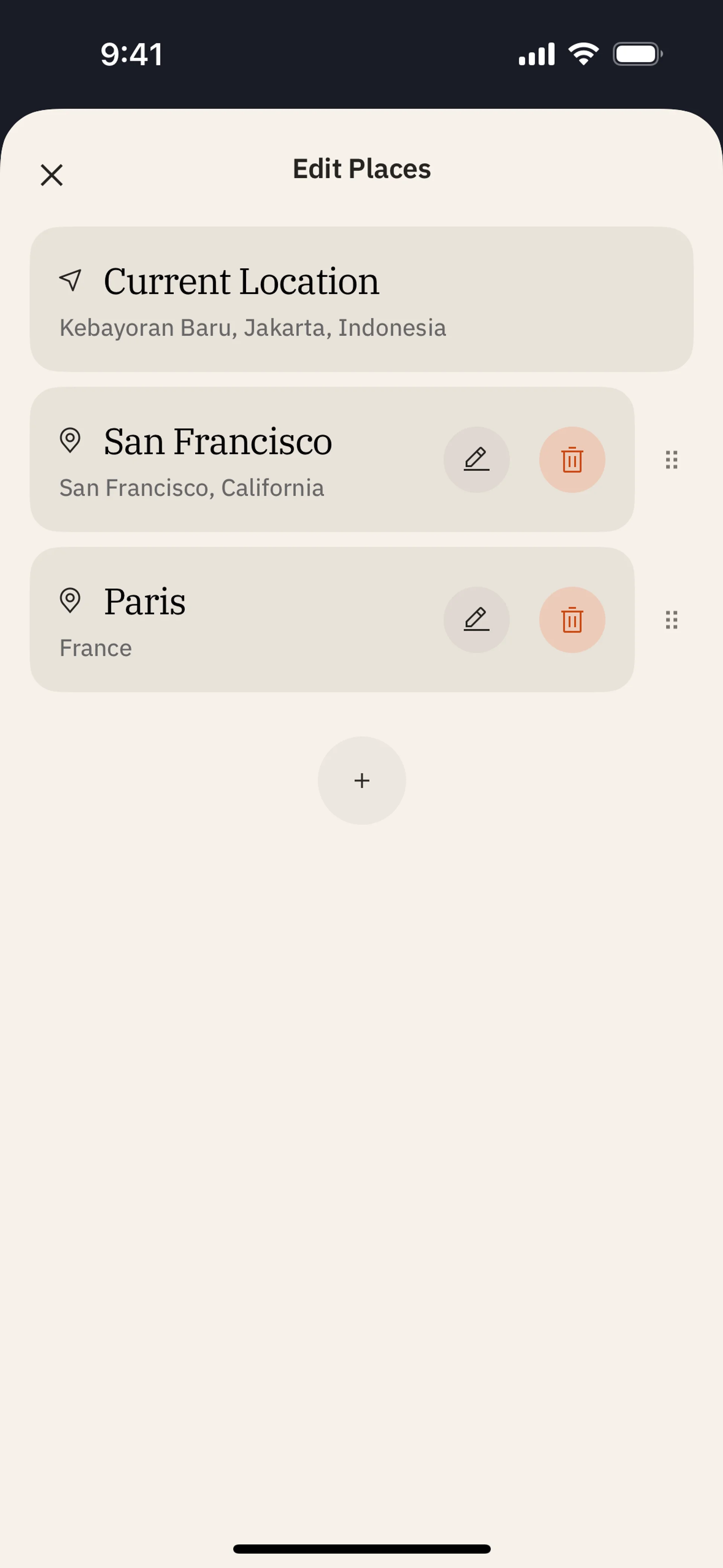Tap the reorder handle beside Paris
This screenshot has height=1568, width=723.
[x=671, y=620]
